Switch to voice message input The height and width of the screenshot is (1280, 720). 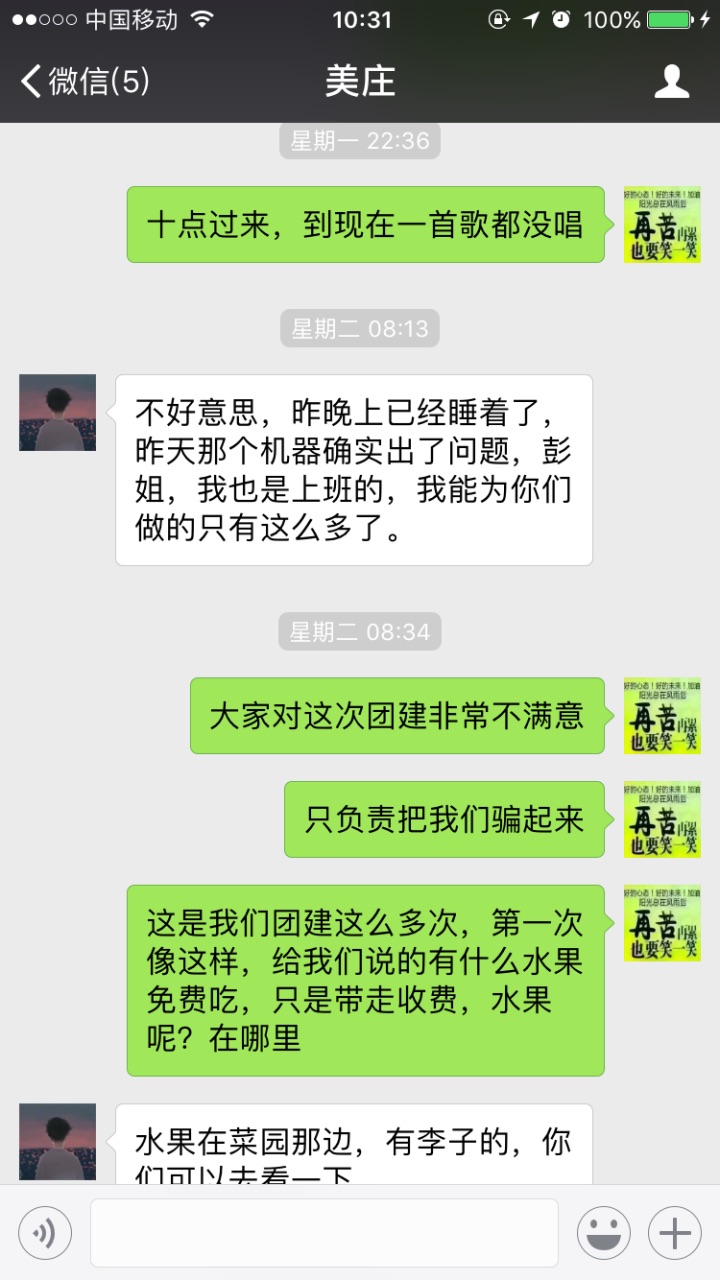pyautogui.click(x=45, y=1233)
